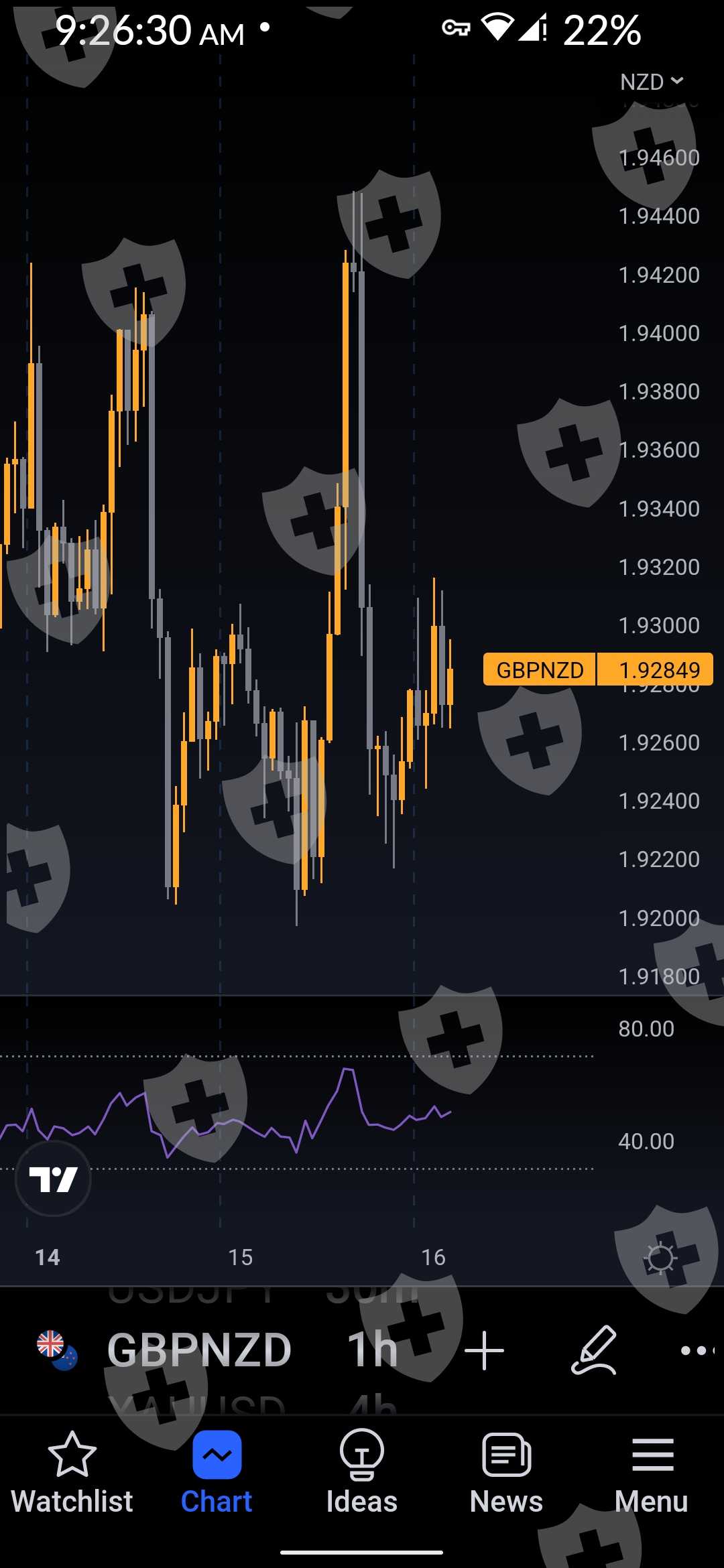Tap the GBPNZD symbol selector

pos(198,1350)
